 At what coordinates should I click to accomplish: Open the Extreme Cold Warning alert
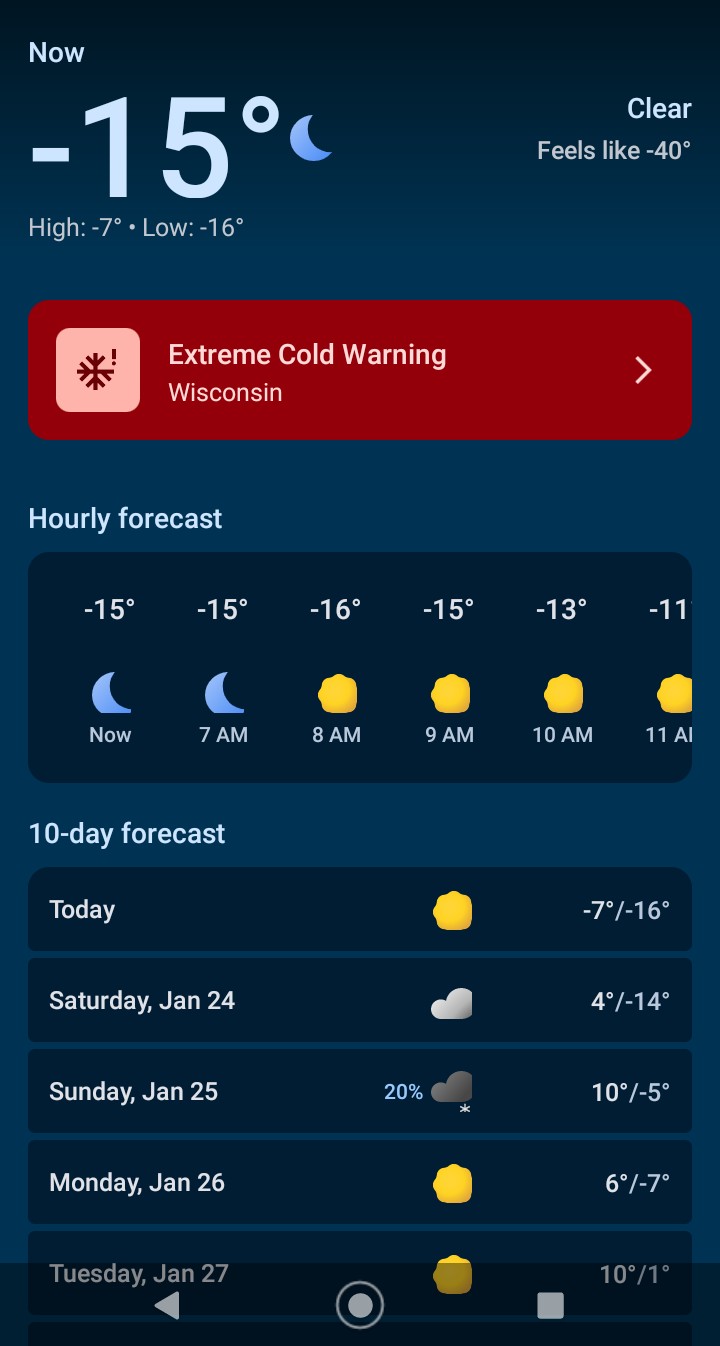360,370
